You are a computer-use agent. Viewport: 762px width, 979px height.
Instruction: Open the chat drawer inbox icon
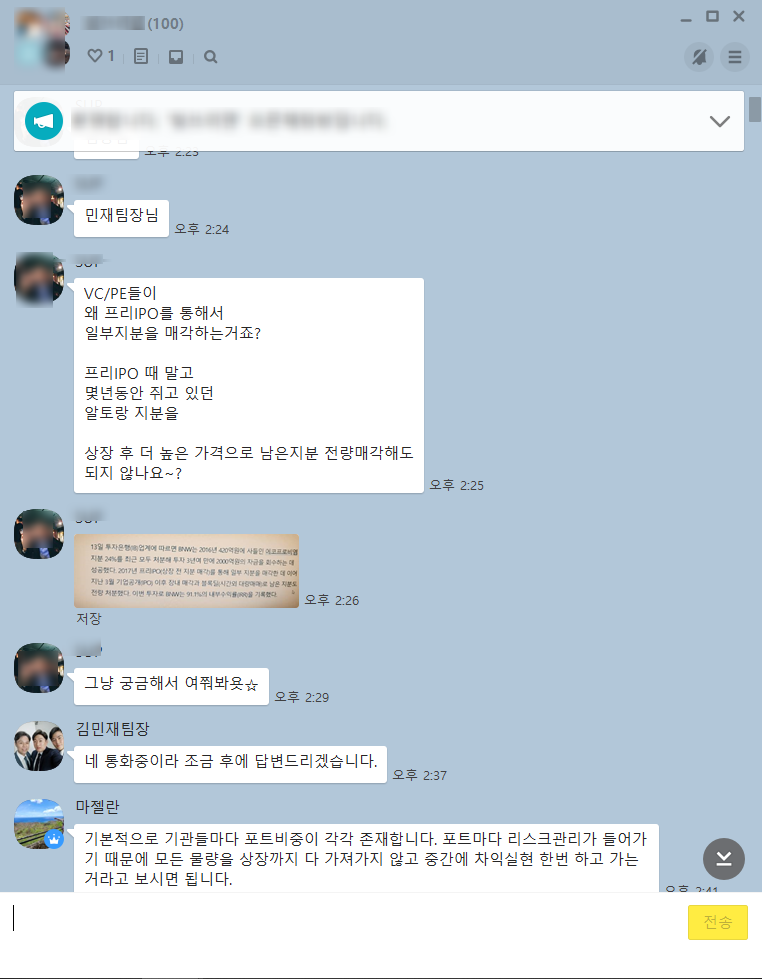[176, 57]
